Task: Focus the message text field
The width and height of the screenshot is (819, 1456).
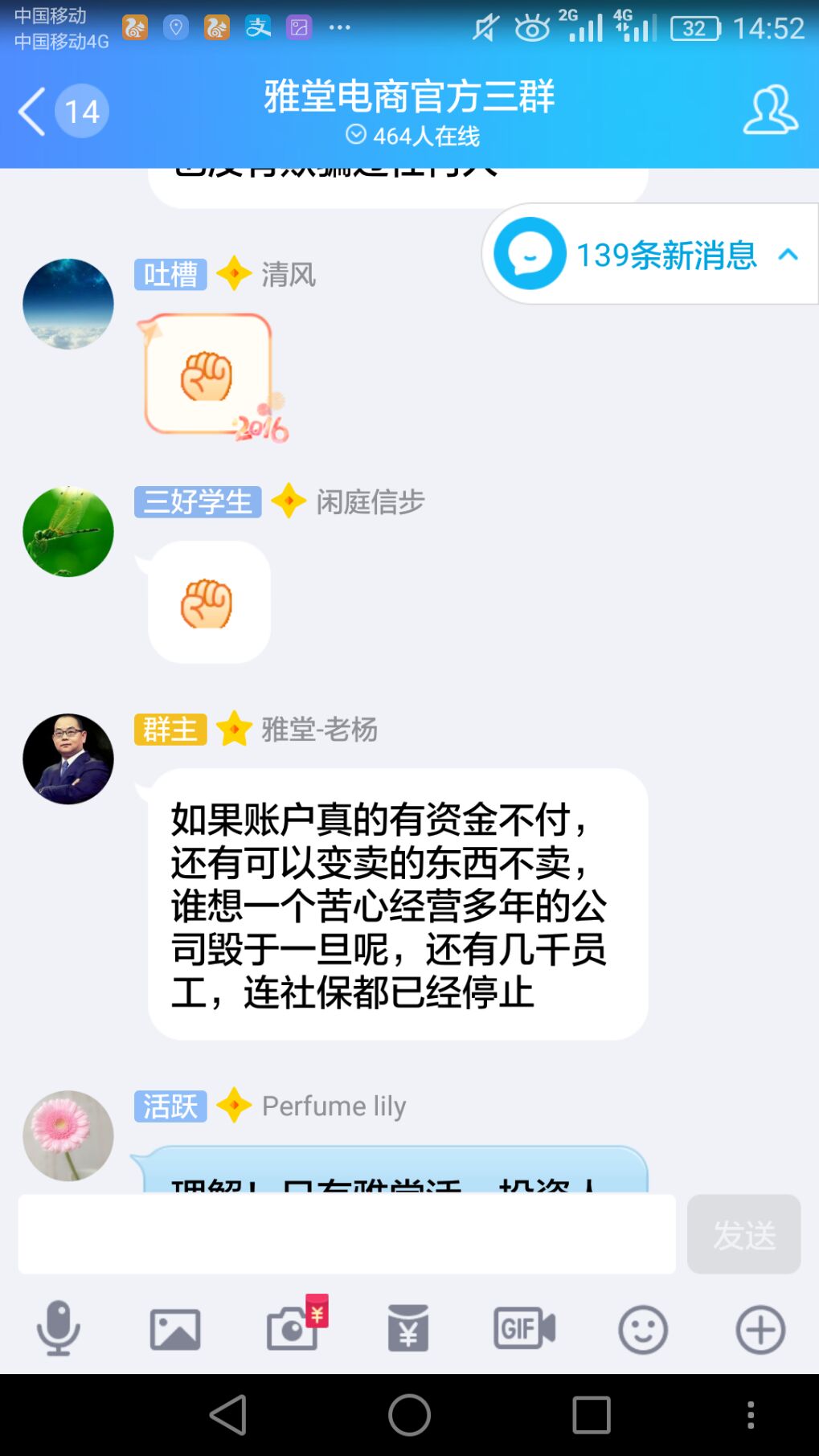Action: (x=346, y=1234)
